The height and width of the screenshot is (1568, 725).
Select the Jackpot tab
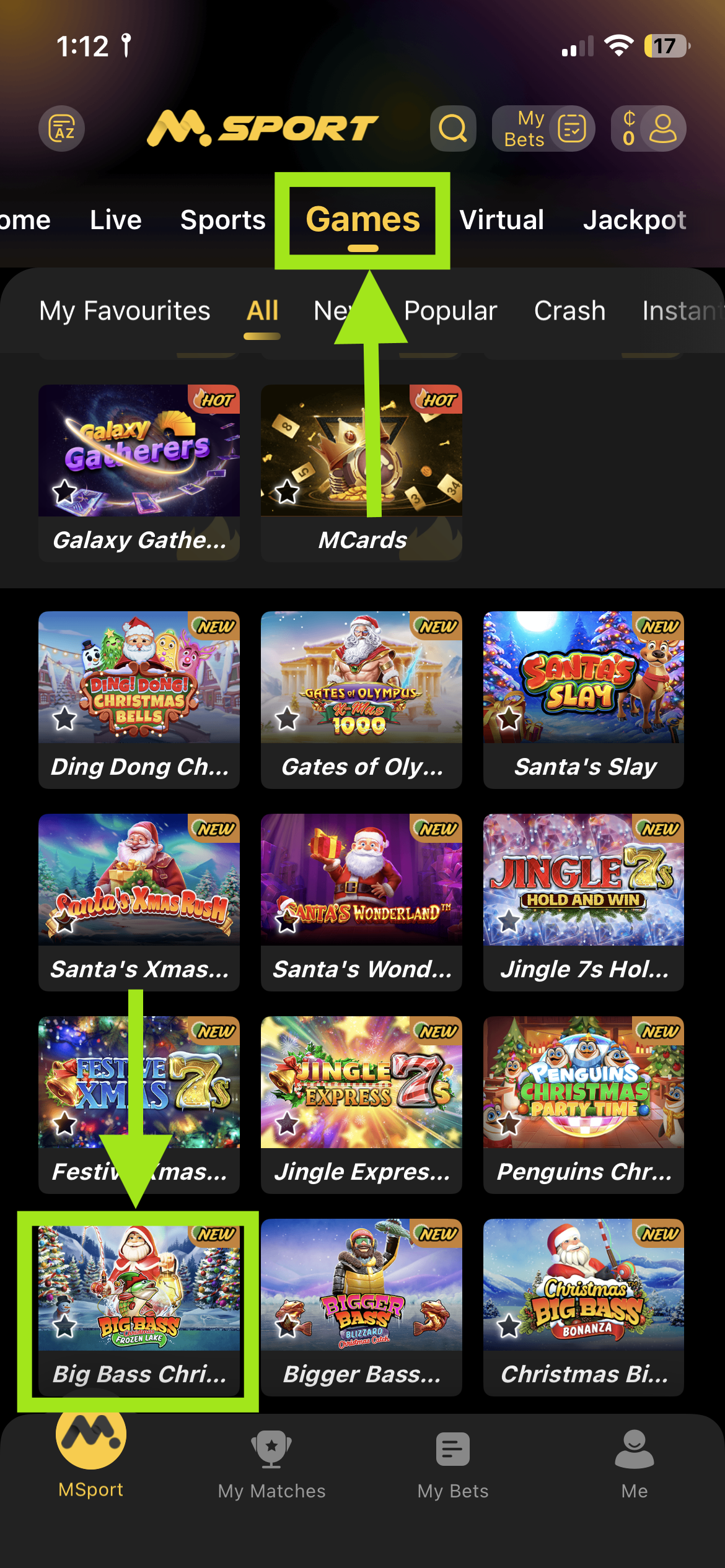635,220
